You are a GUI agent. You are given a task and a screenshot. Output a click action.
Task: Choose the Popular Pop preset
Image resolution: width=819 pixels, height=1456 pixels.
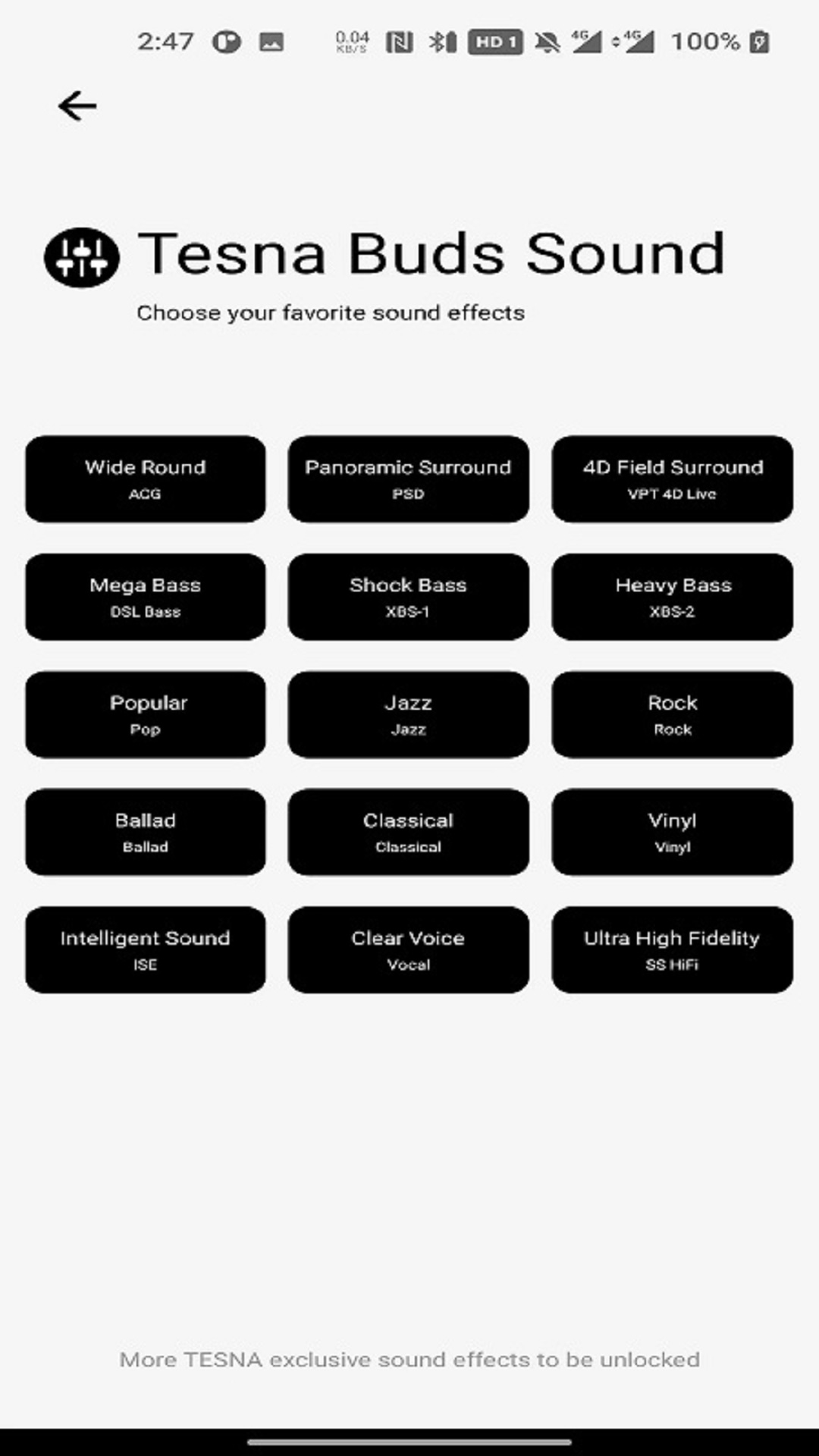click(x=146, y=714)
